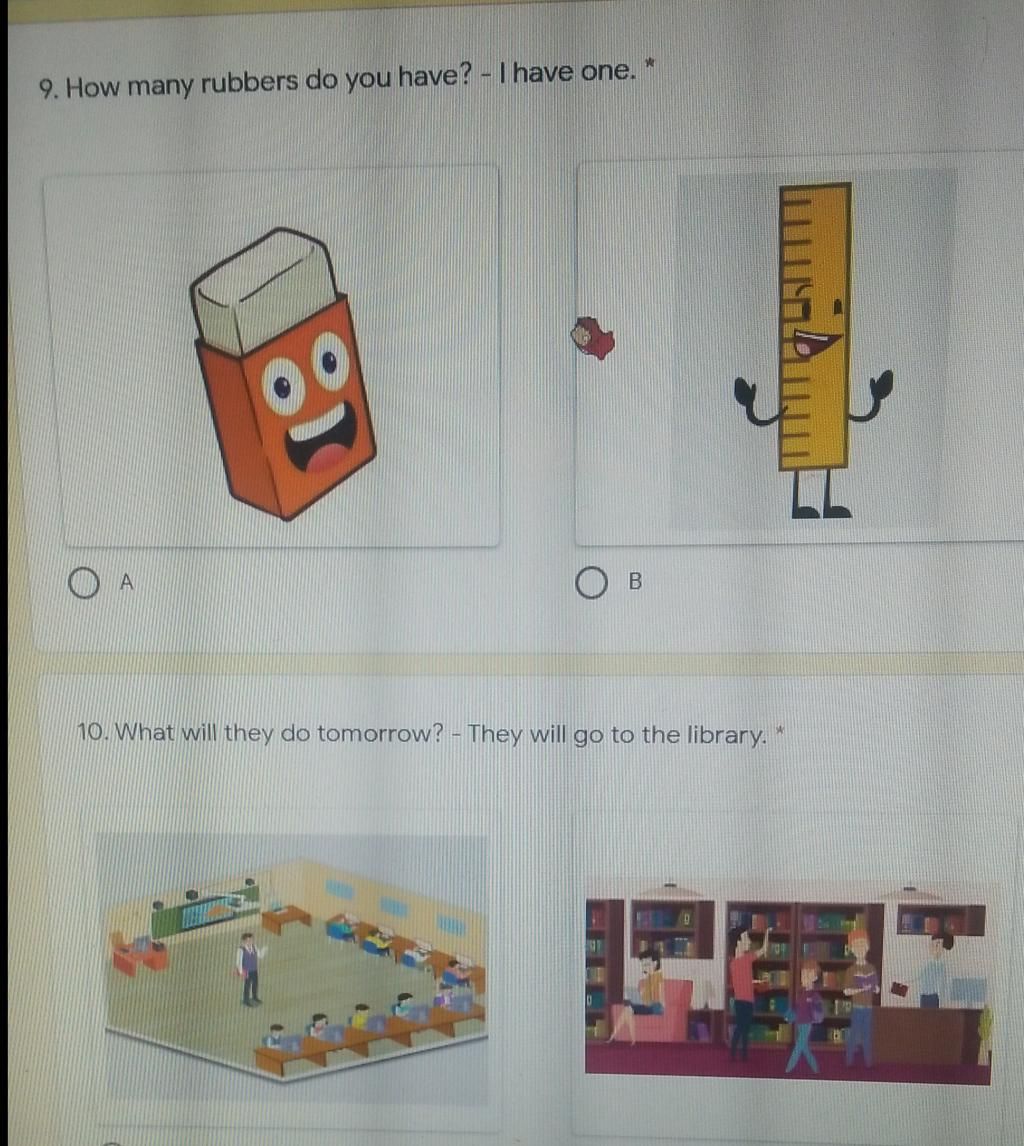1024x1146 pixels.
Task: Choose option B with the ruber picture
Action: pos(591,583)
